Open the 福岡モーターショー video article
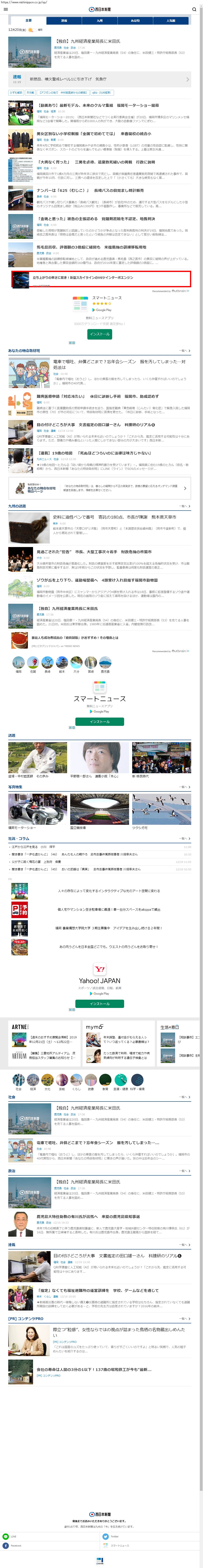This screenshot has height=1568, width=203. (97, 105)
